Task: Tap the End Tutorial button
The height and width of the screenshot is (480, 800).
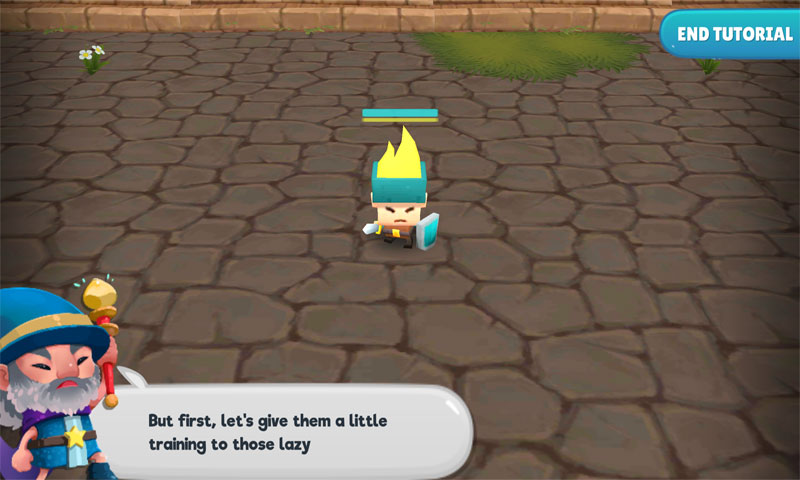Action: [733, 34]
